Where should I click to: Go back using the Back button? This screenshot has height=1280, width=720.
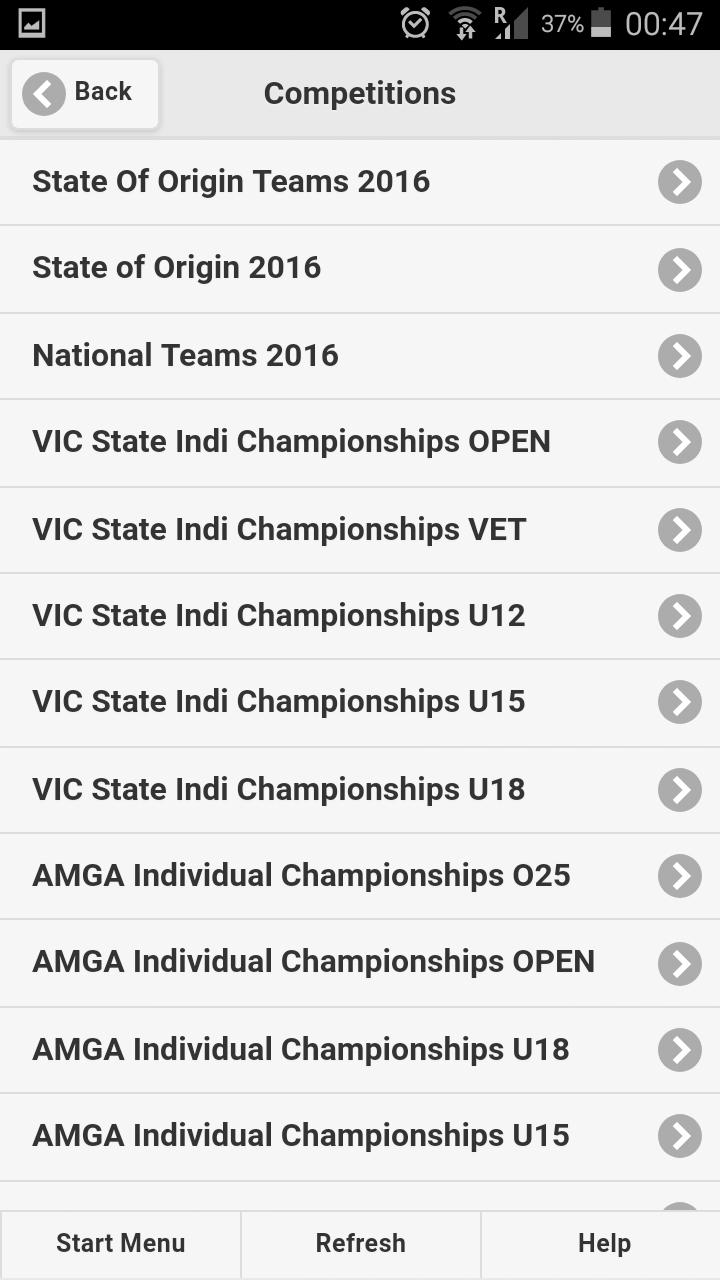(x=85, y=93)
